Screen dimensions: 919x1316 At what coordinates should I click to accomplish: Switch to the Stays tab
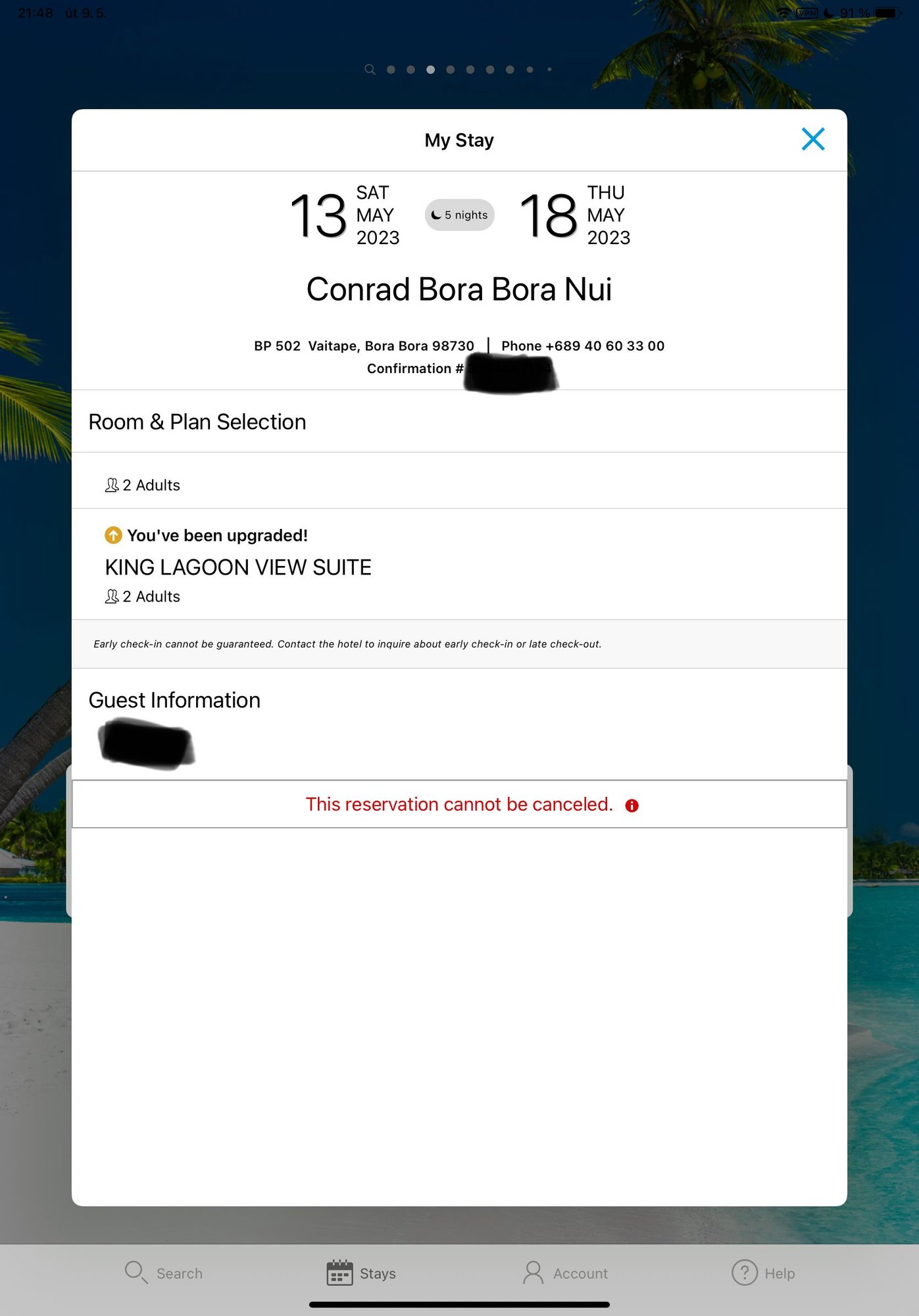(361, 1273)
